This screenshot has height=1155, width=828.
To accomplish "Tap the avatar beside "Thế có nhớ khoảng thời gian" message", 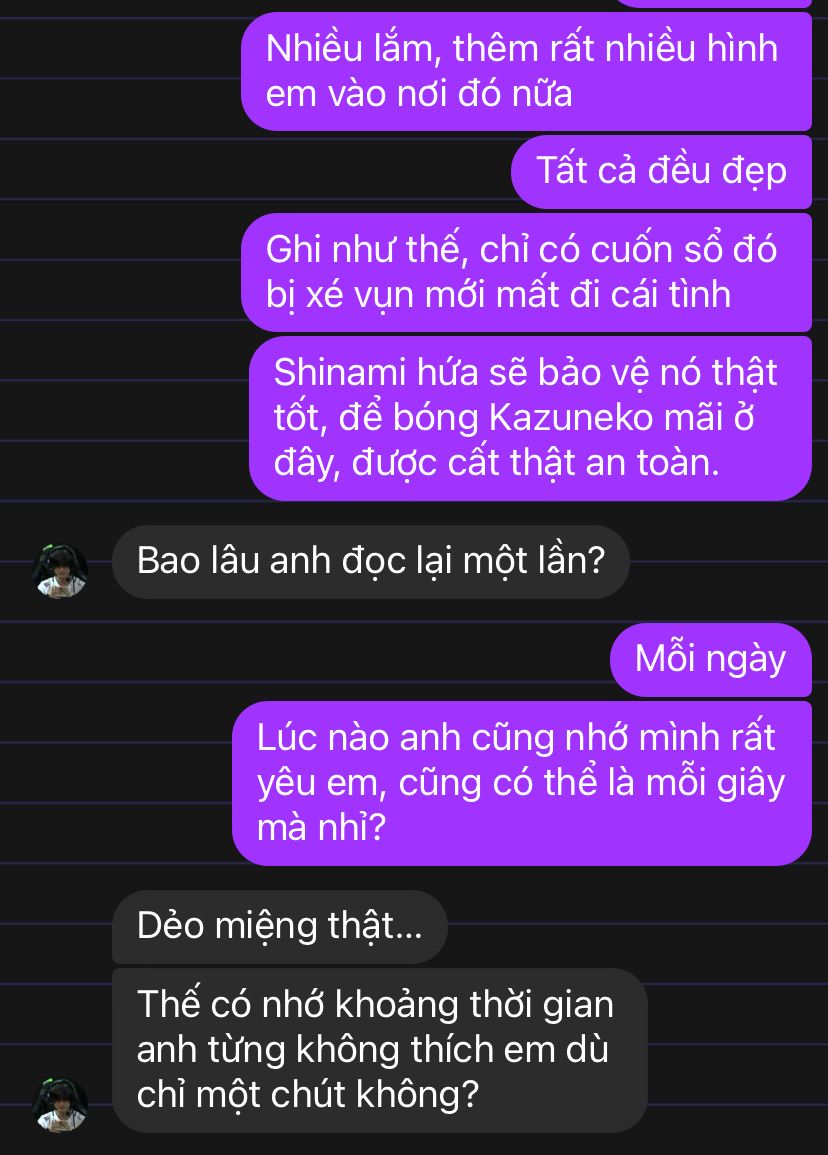I will pos(60,1104).
